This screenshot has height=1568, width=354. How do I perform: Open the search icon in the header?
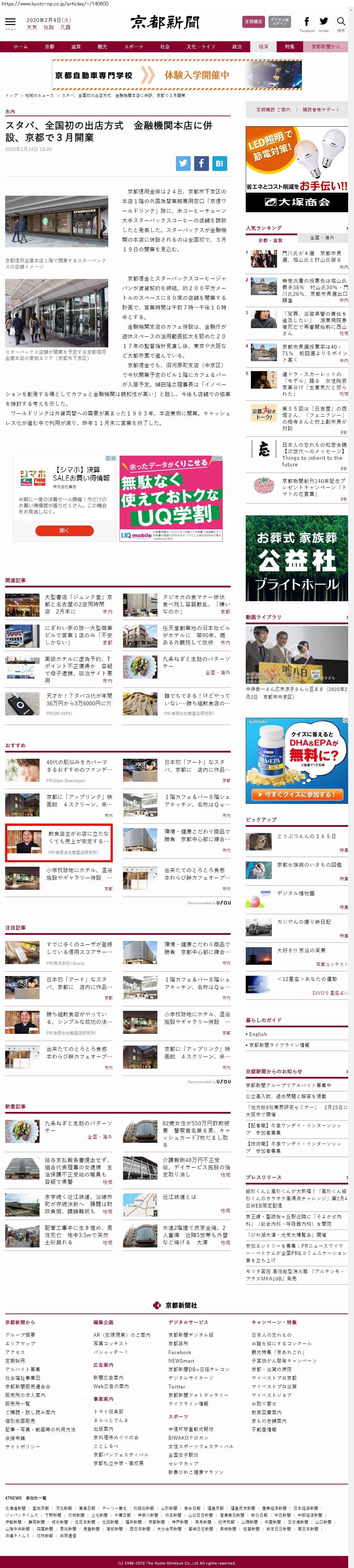[x=341, y=22]
